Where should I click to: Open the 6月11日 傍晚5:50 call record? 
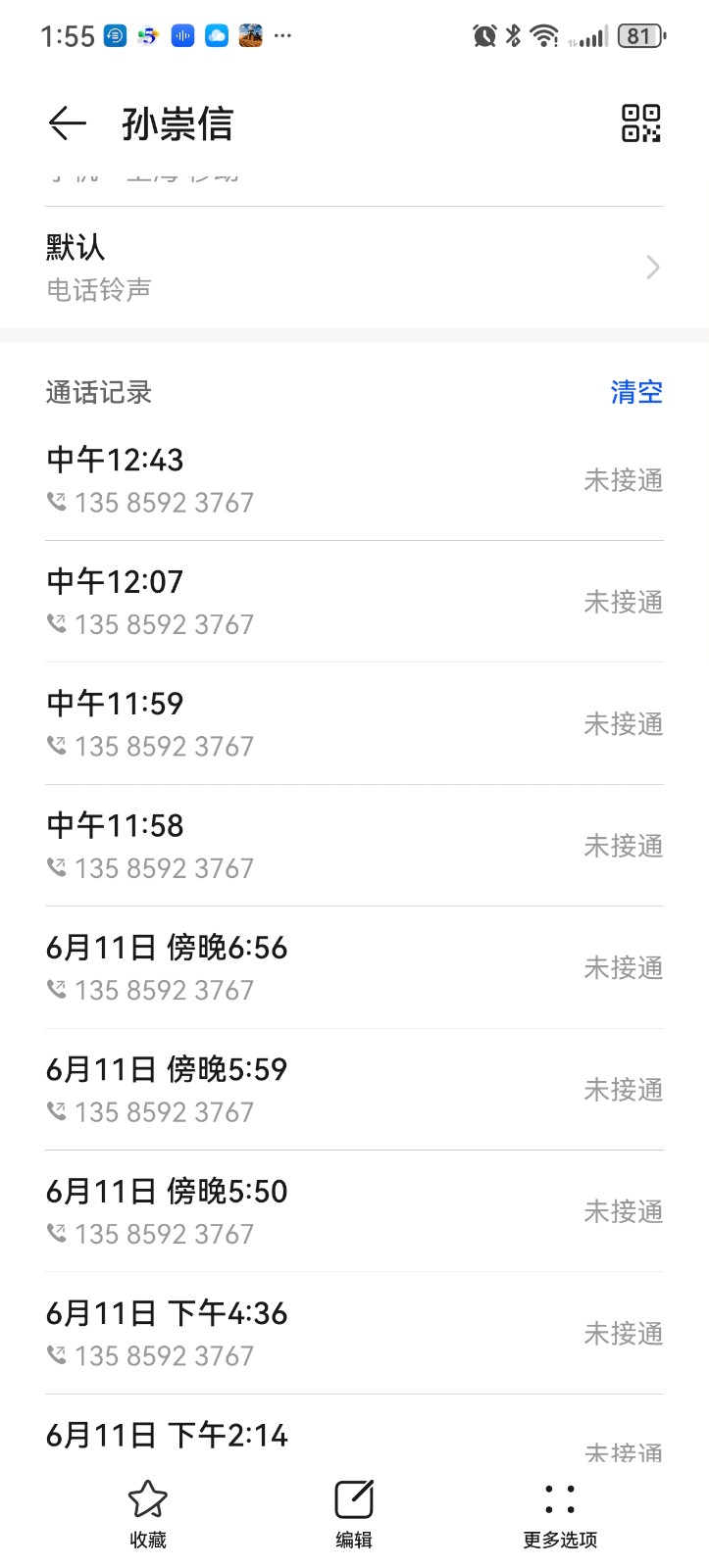(x=354, y=1211)
